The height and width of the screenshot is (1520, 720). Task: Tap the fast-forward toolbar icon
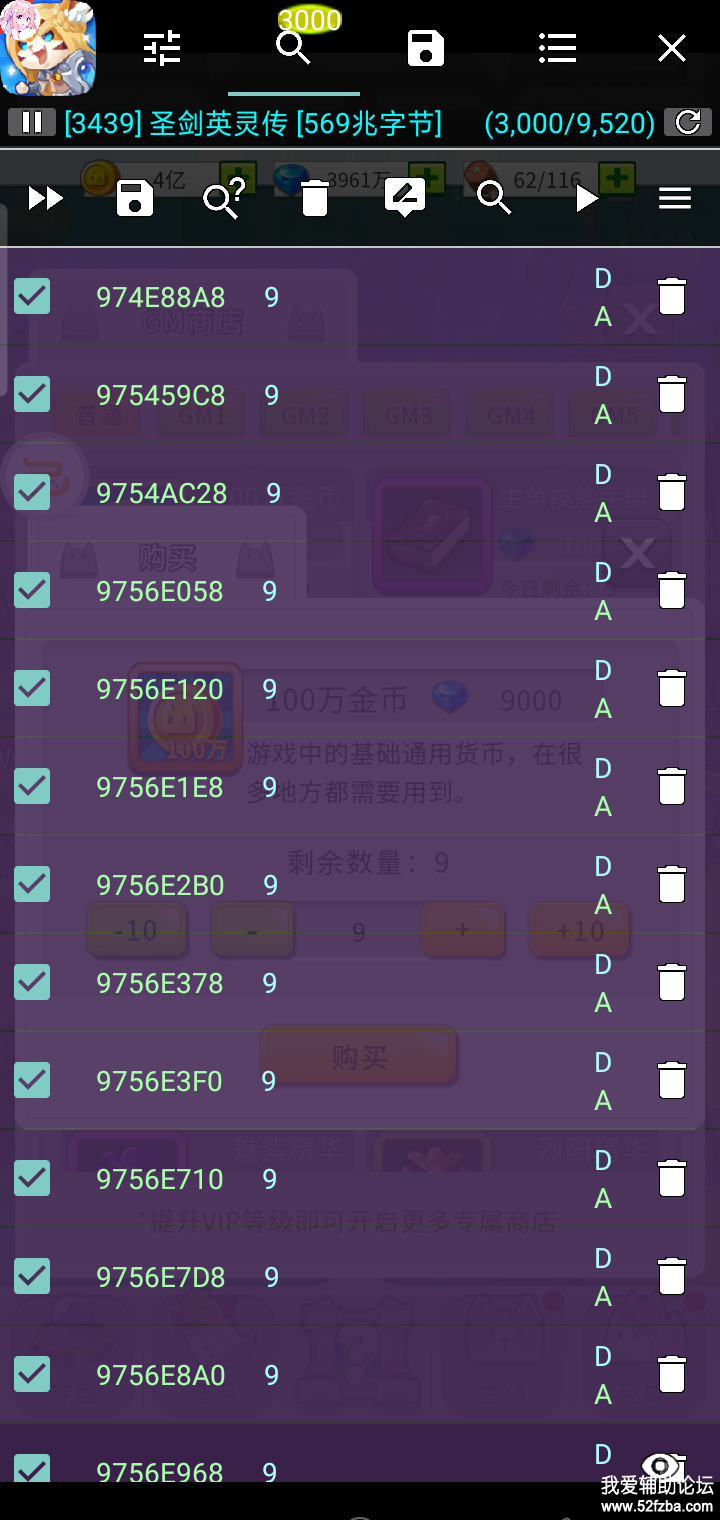click(x=45, y=199)
